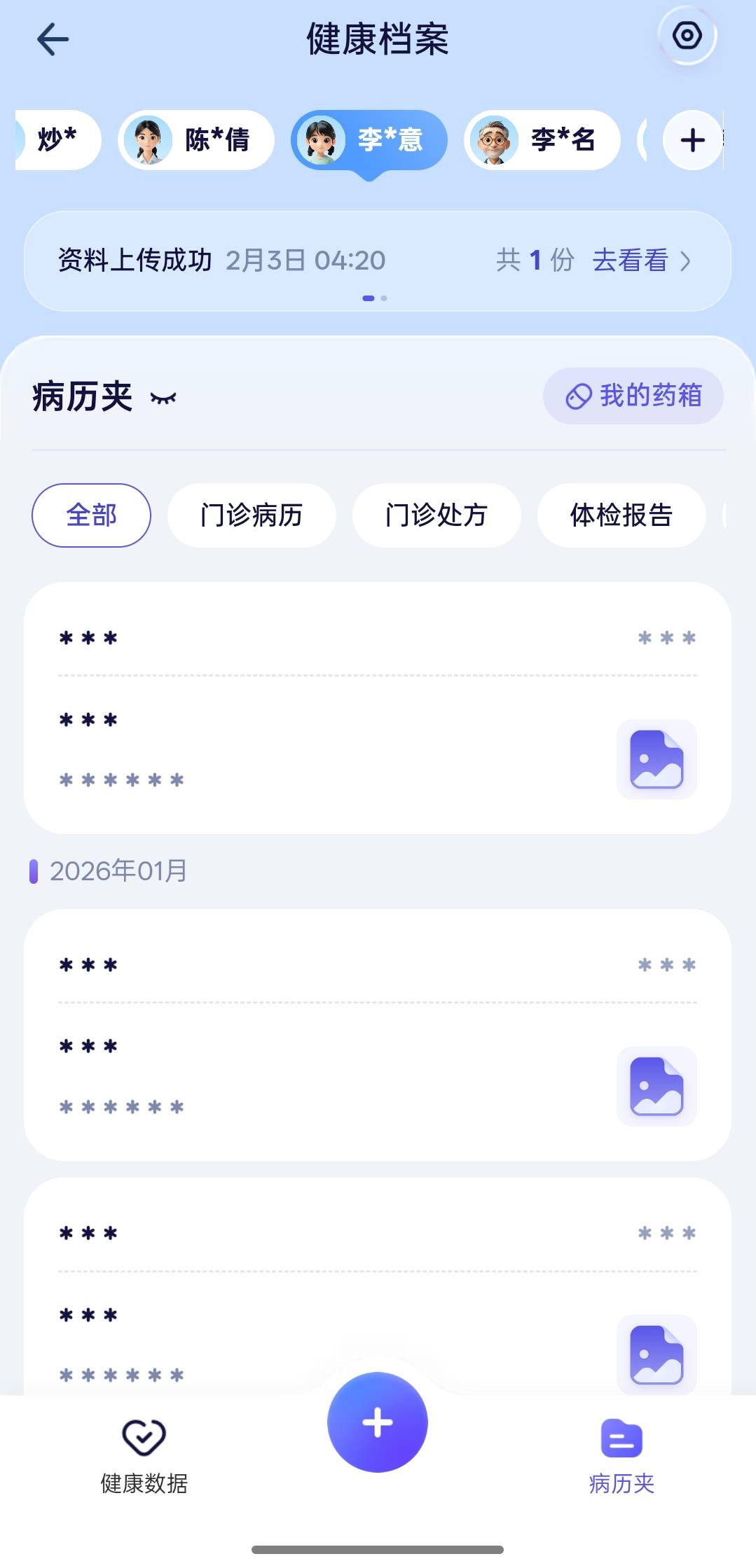This screenshot has height=1568, width=756.
Task: Select family member 陈*倩
Action: tap(195, 140)
